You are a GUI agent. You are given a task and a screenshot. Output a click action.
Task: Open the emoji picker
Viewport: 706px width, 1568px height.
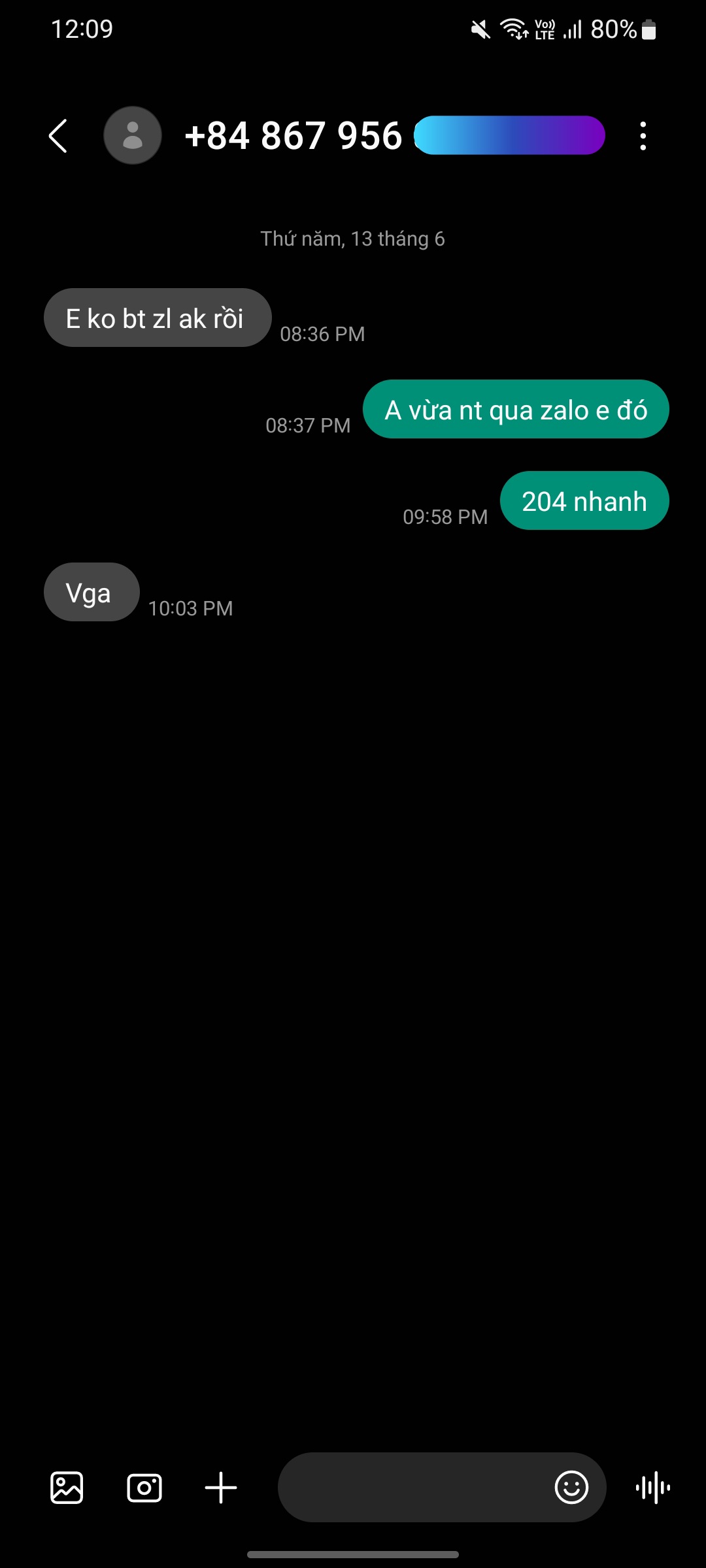[571, 1488]
